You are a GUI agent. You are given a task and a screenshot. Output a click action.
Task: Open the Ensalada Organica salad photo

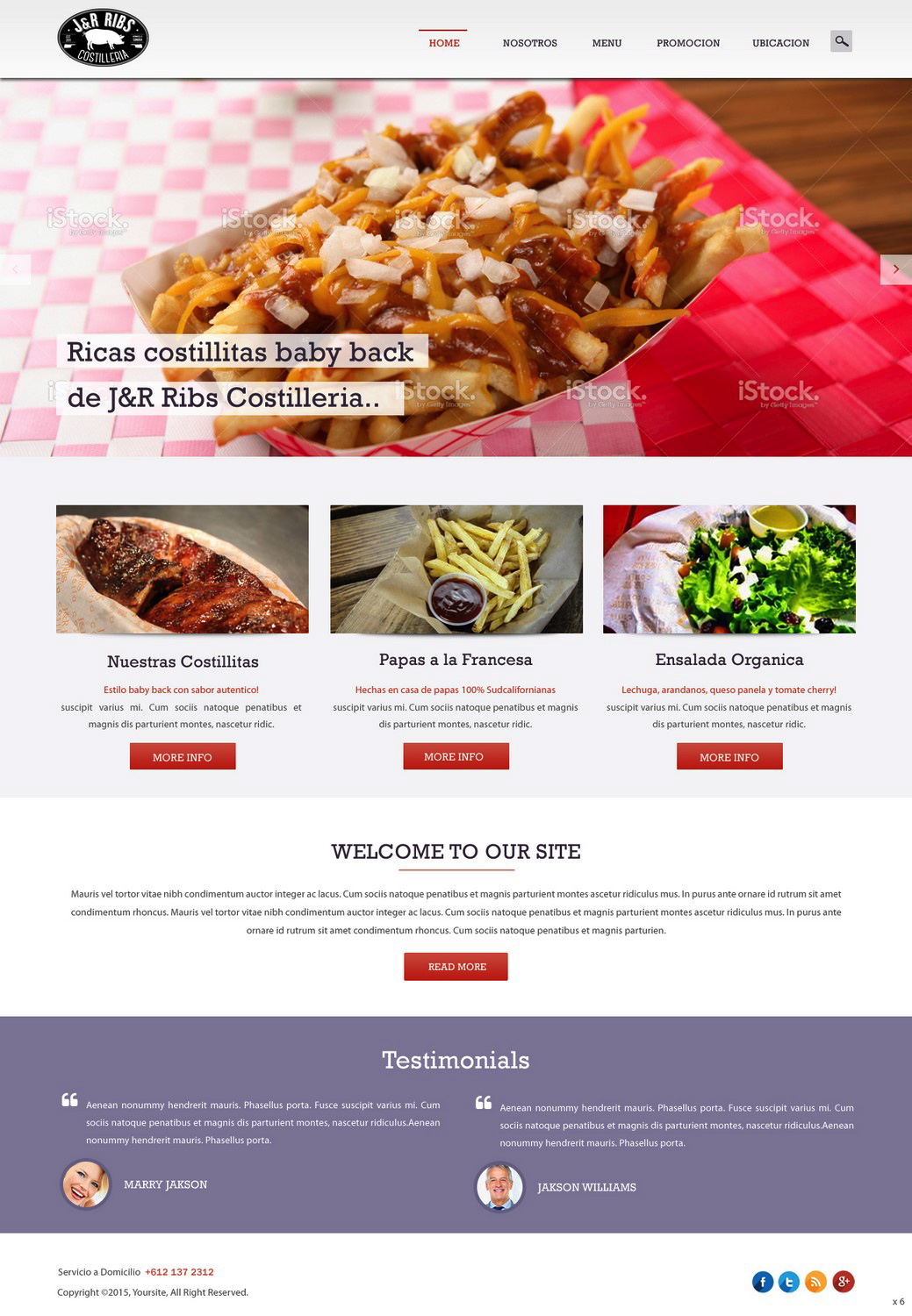[x=729, y=569]
